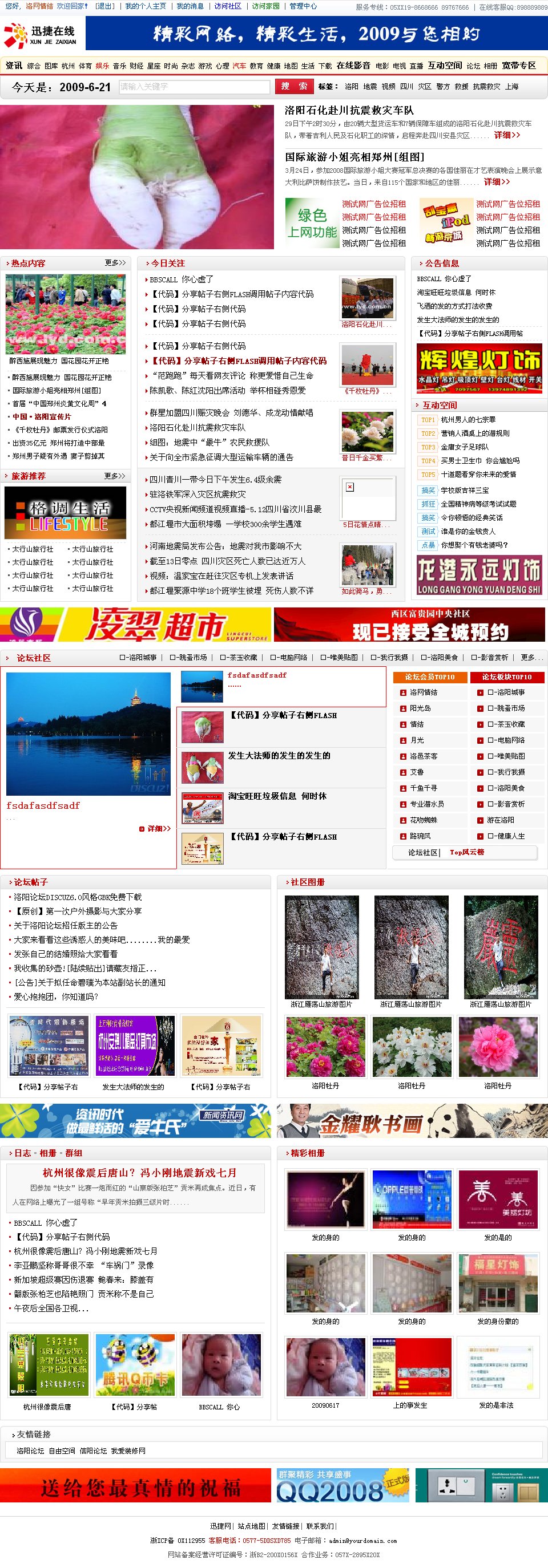The image size is (548, 1568).
Task: Tap the 退出 logout link
Action: (104, 6)
